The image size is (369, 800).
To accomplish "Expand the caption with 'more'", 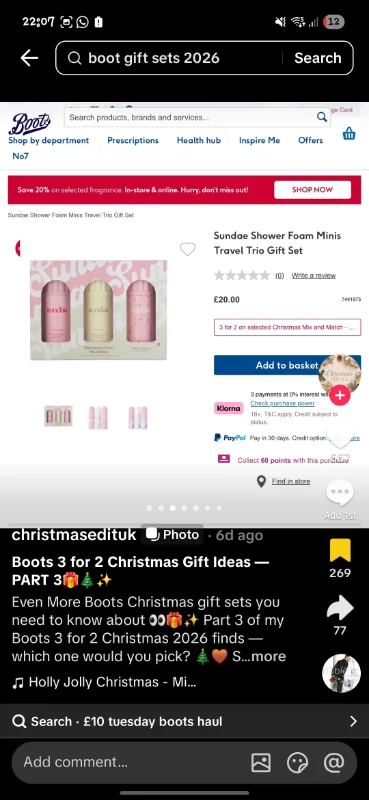I will (268, 656).
